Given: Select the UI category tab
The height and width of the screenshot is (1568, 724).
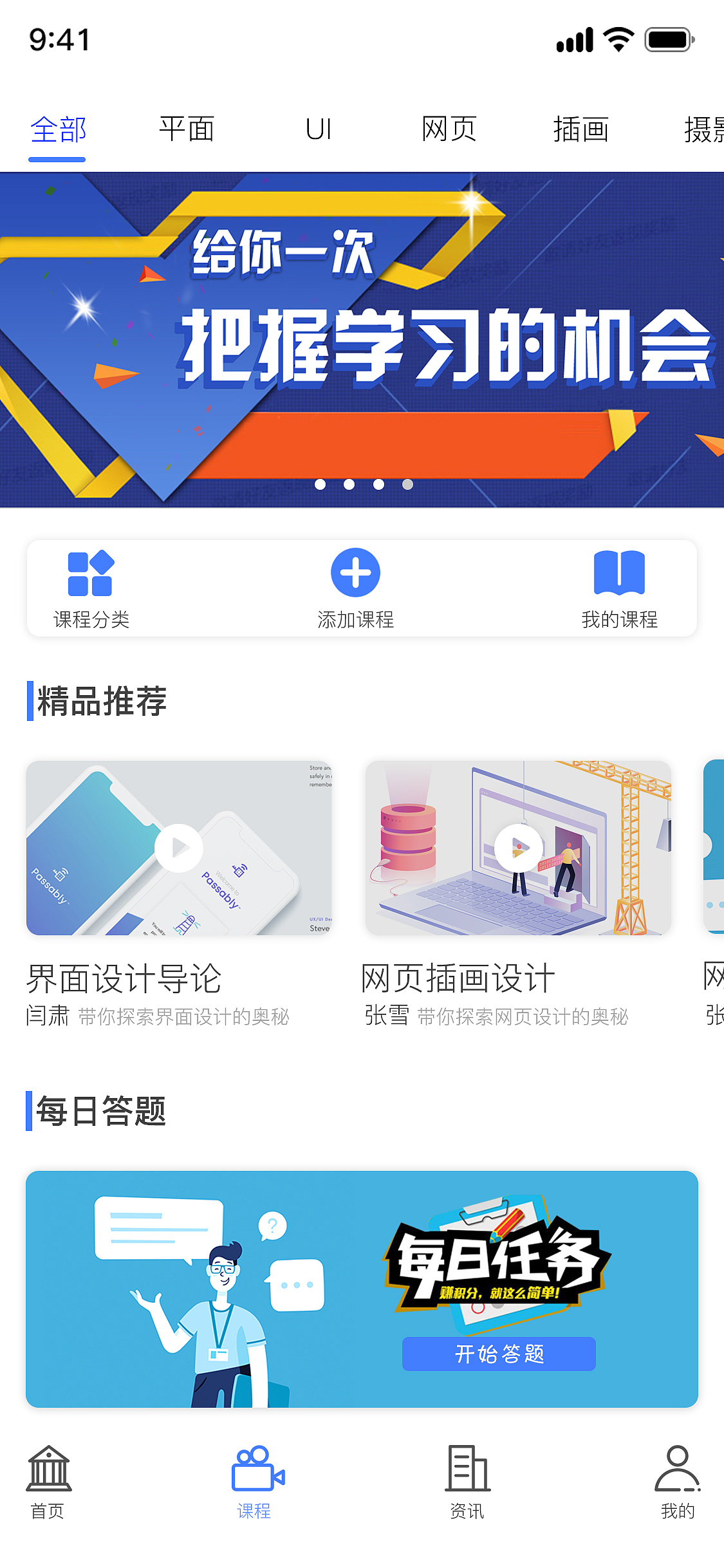Looking at the screenshot, I should click(x=319, y=129).
